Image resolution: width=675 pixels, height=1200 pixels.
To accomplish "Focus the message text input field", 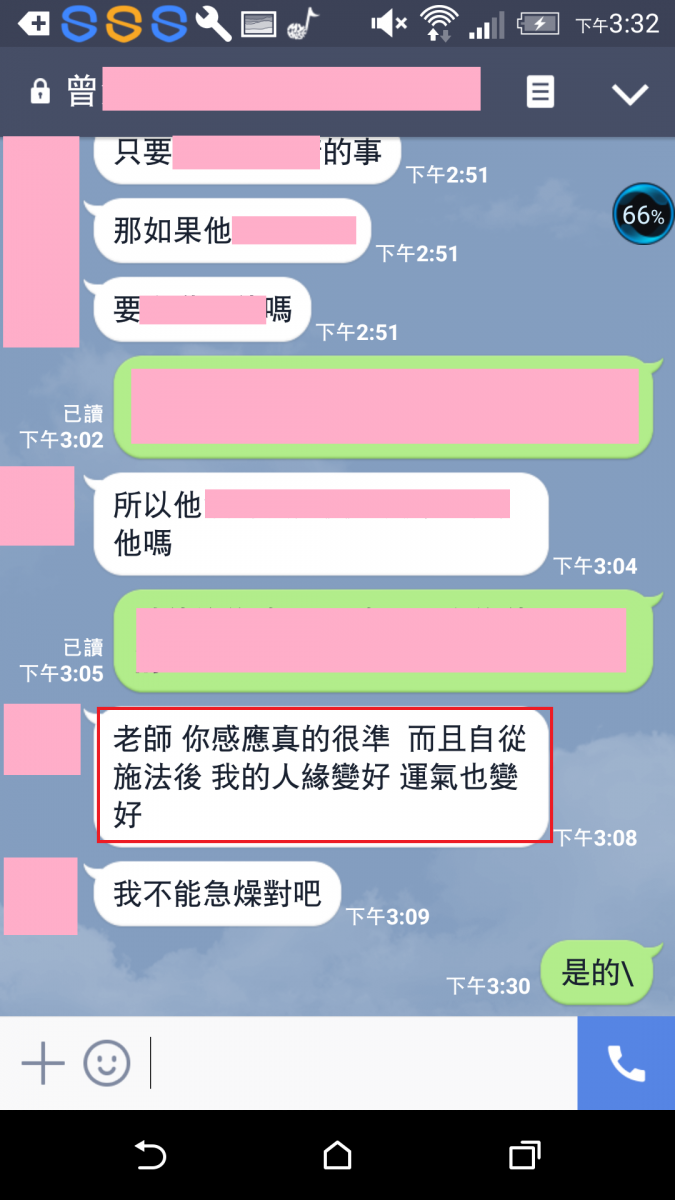I will click(x=360, y=1063).
